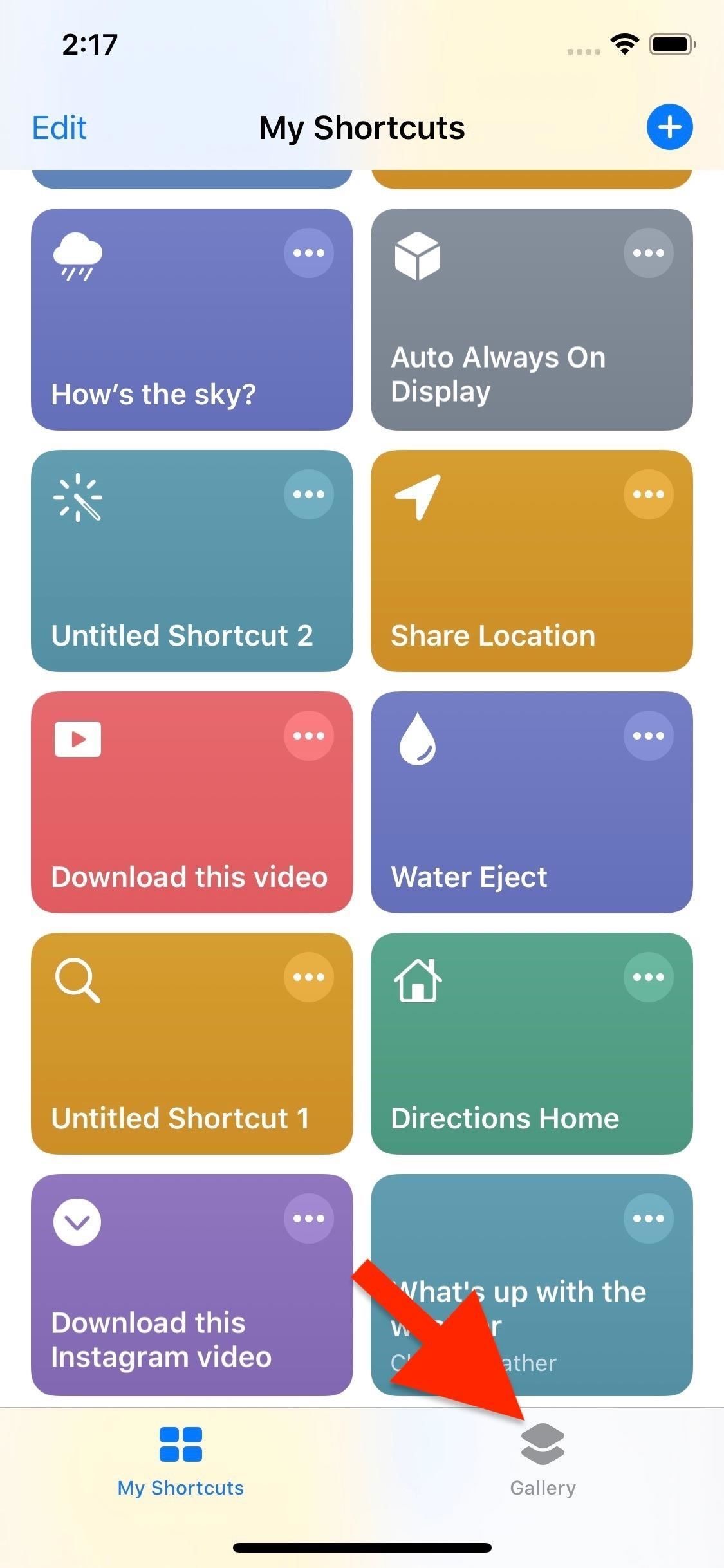
Task: Open the options menu on Water Eject
Action: (x=649, y=735)
